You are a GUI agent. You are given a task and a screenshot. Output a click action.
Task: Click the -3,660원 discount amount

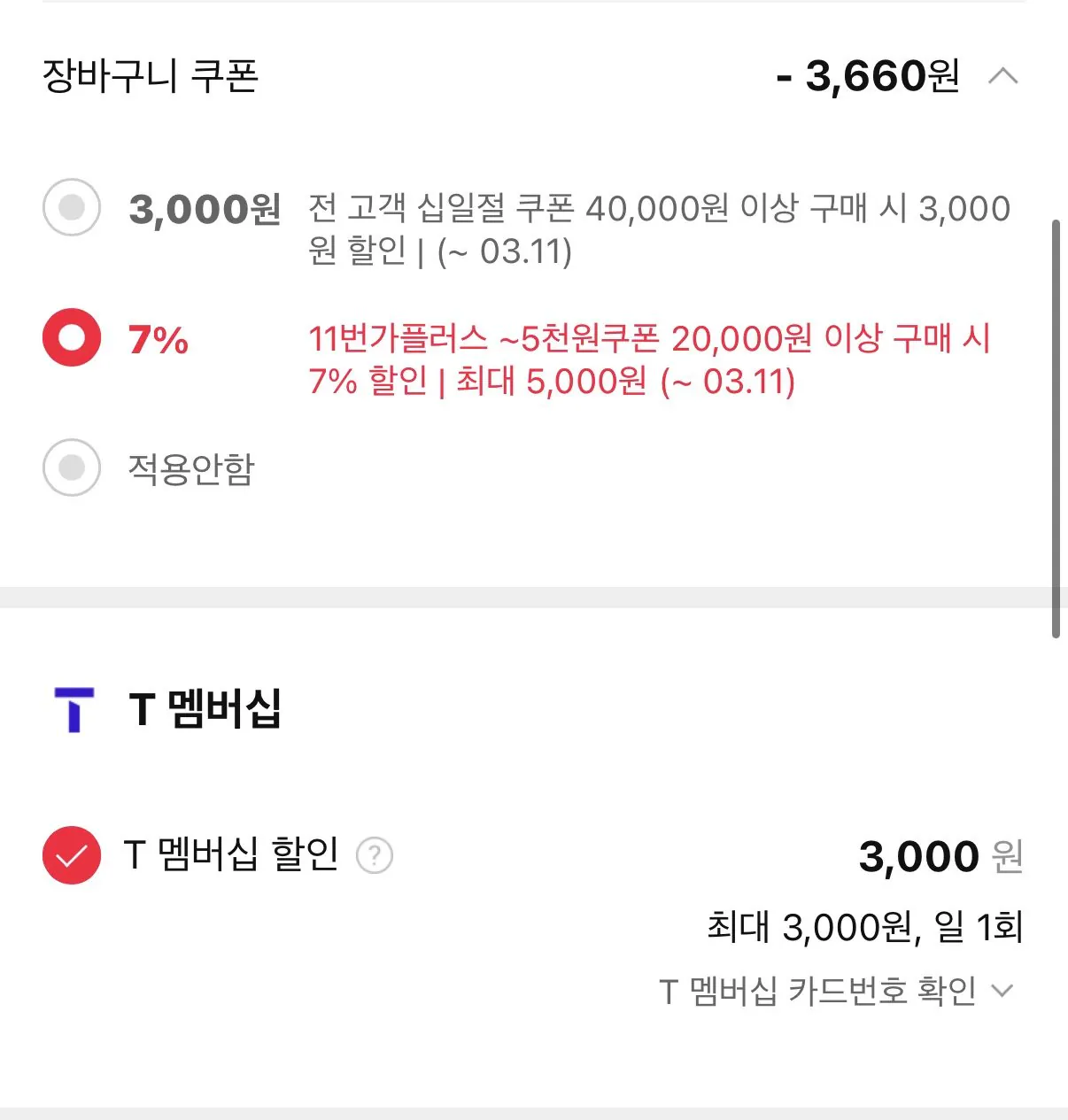tap(868, 77)
